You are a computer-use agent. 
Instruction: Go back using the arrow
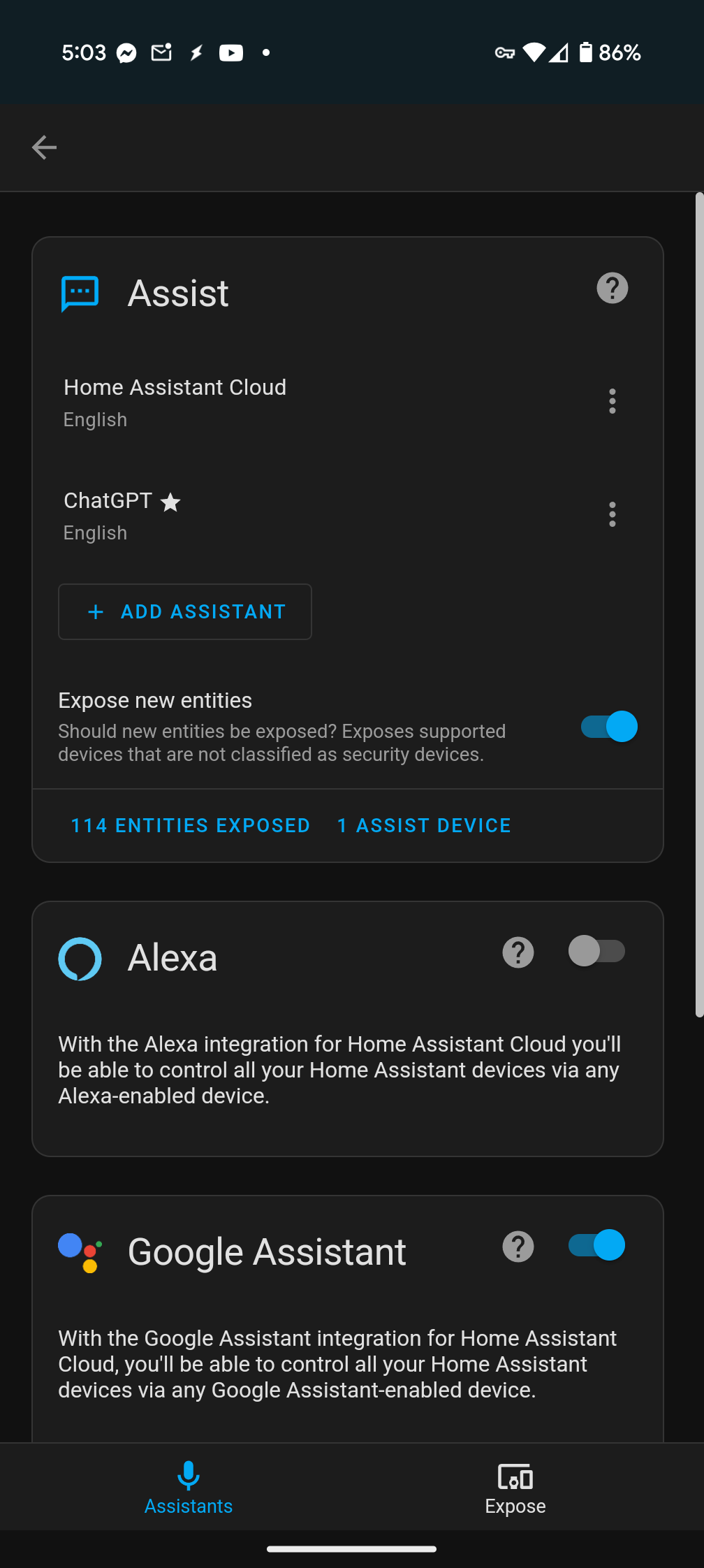click(44, 147)
